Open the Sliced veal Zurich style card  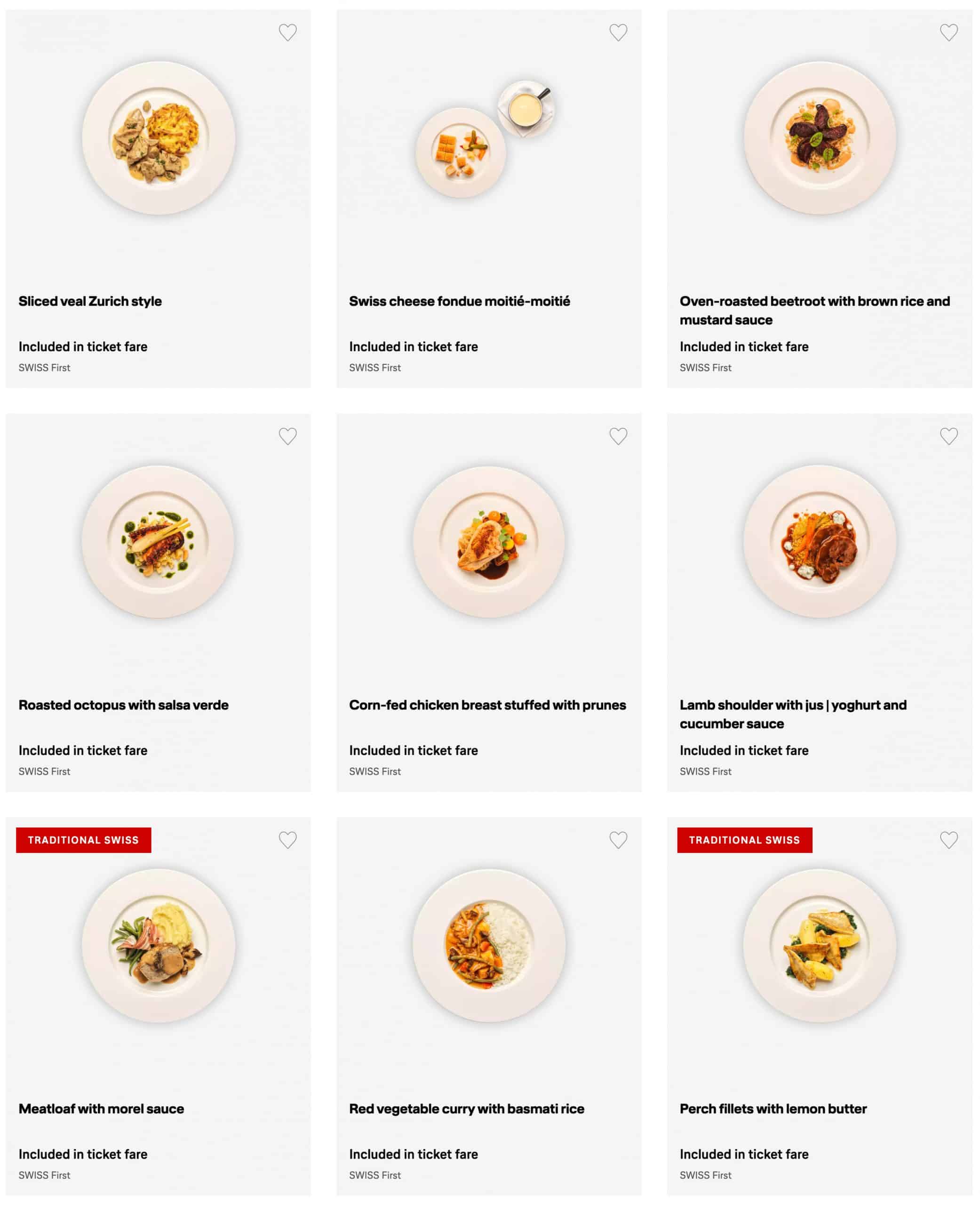(x=90, y=301)
